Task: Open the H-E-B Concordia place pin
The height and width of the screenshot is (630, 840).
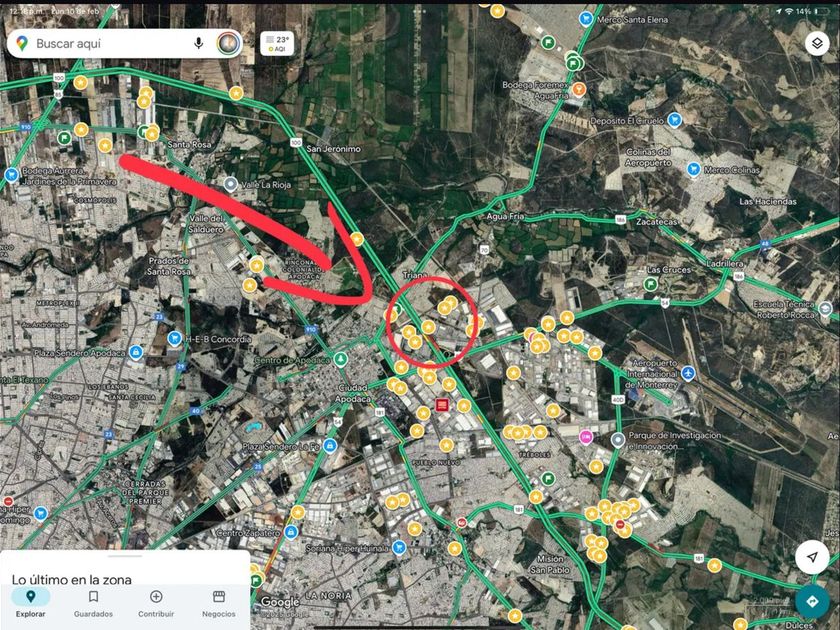Action: coord(175,338)
